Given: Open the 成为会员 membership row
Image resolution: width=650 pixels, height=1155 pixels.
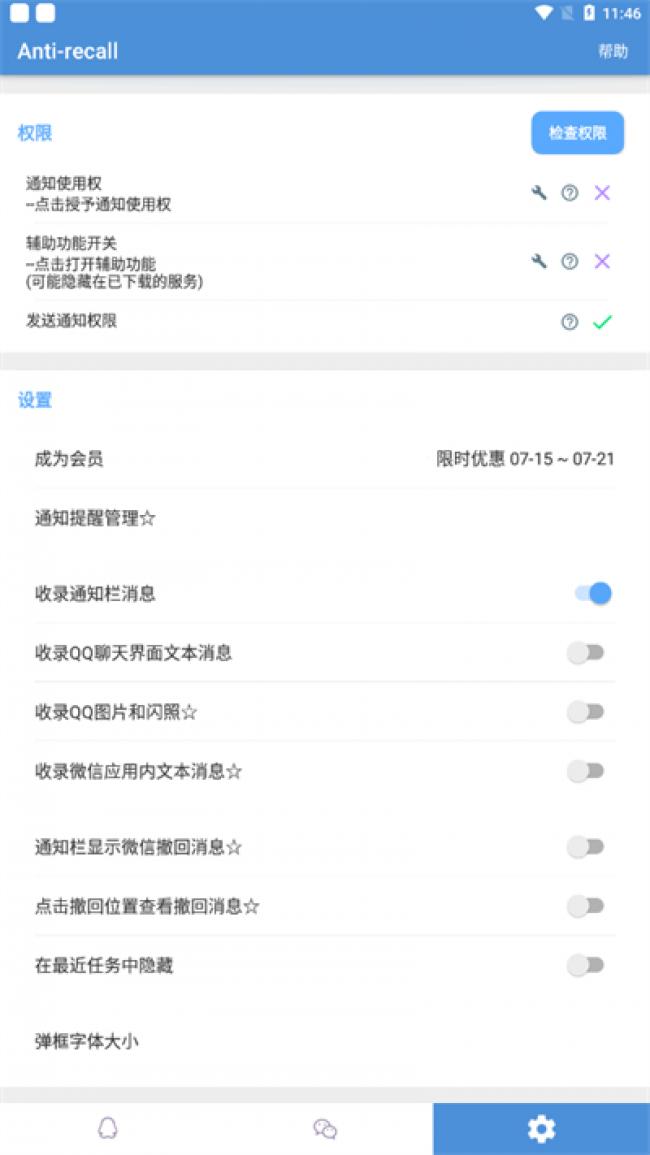Looking at the screenshot, I should point(324,459).
